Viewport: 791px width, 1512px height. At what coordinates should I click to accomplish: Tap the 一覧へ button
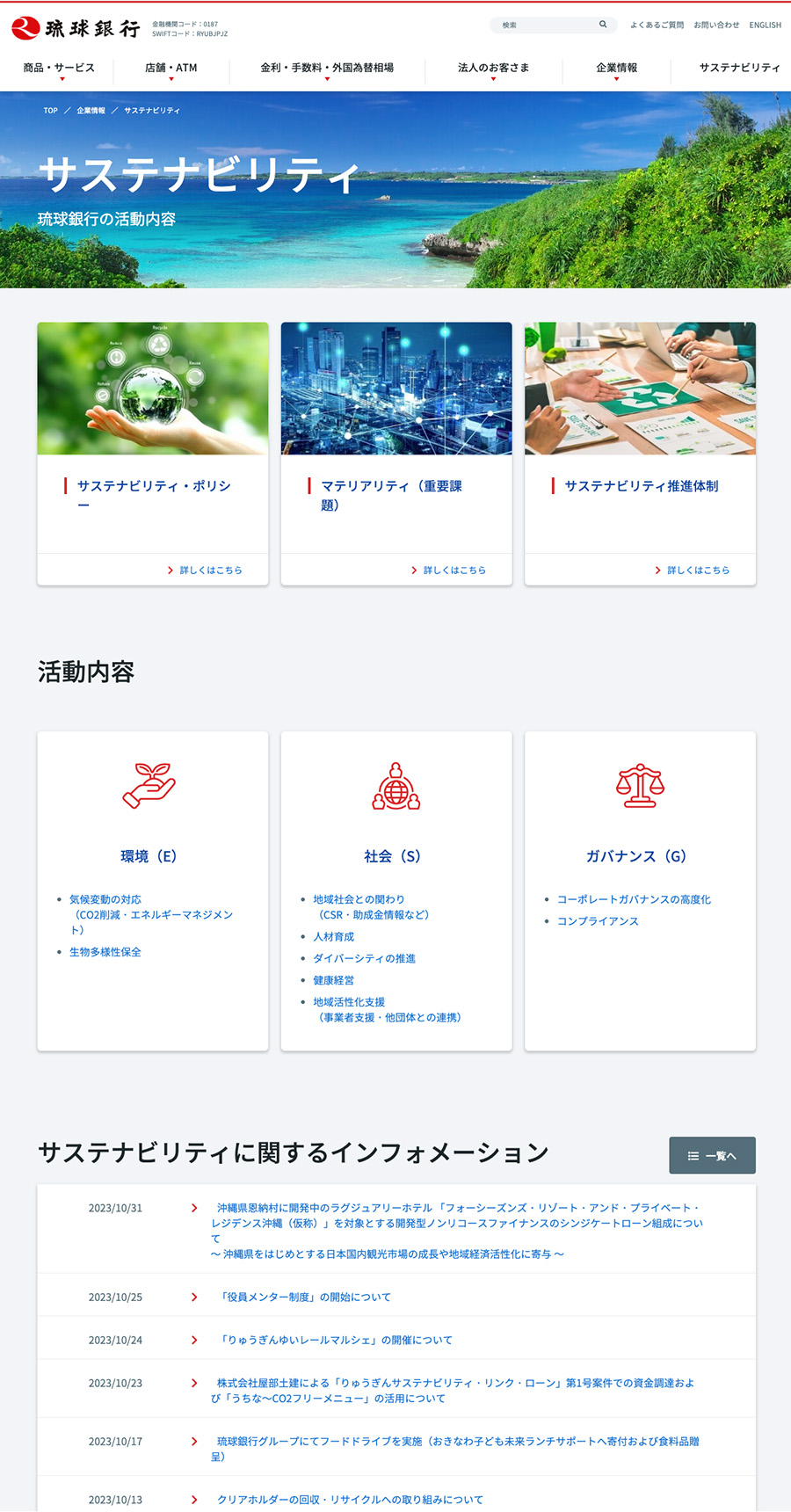(712, 1155)
